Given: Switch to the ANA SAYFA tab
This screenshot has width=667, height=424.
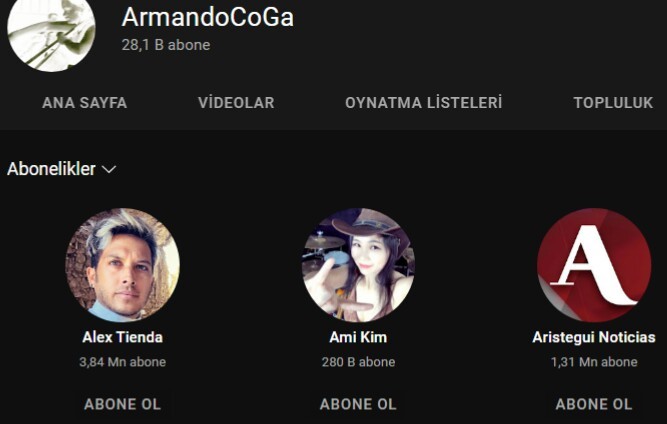Looking at the screenshot, I should pos(84,103).
